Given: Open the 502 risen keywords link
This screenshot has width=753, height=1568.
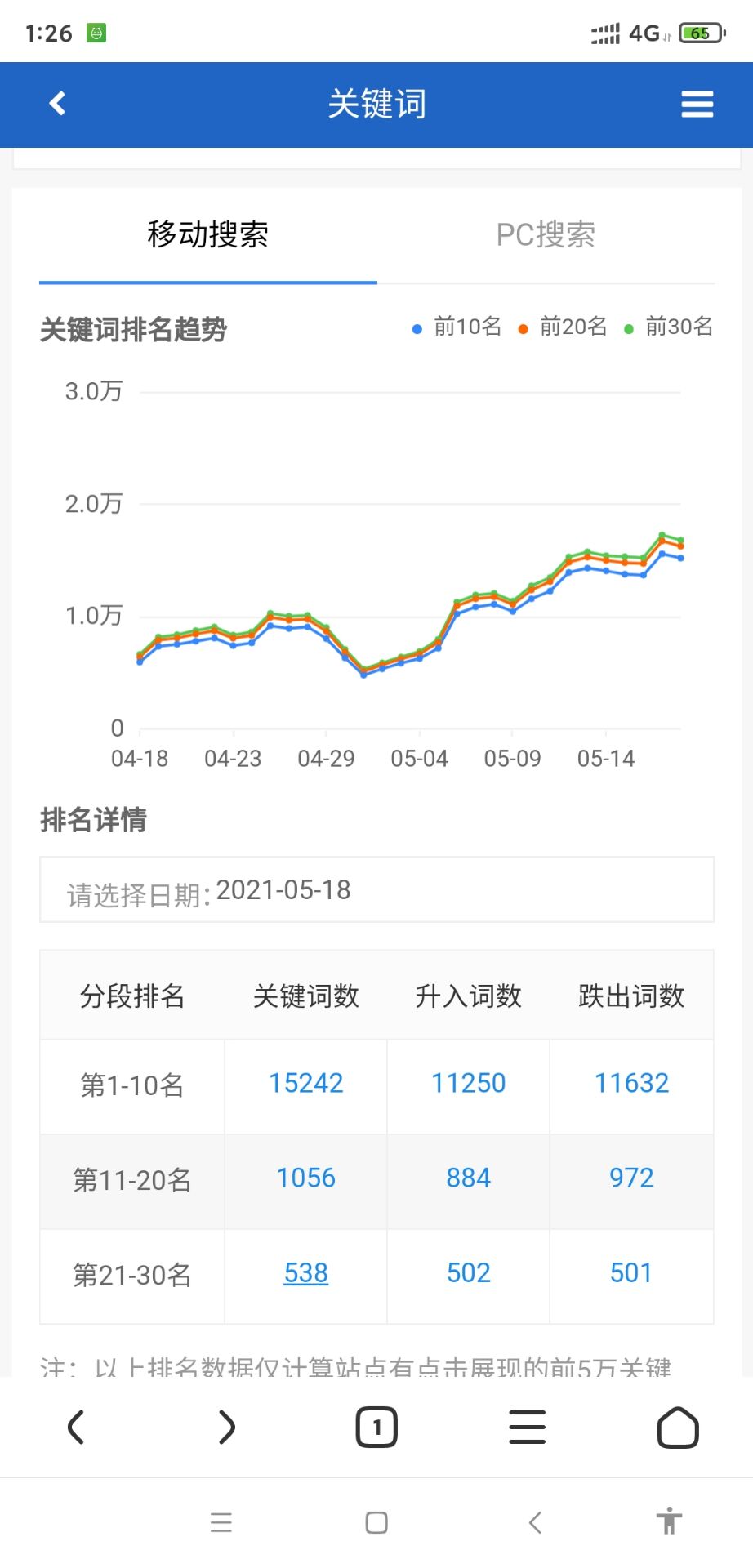Looking at the screenshot, I should (468, 1273).
